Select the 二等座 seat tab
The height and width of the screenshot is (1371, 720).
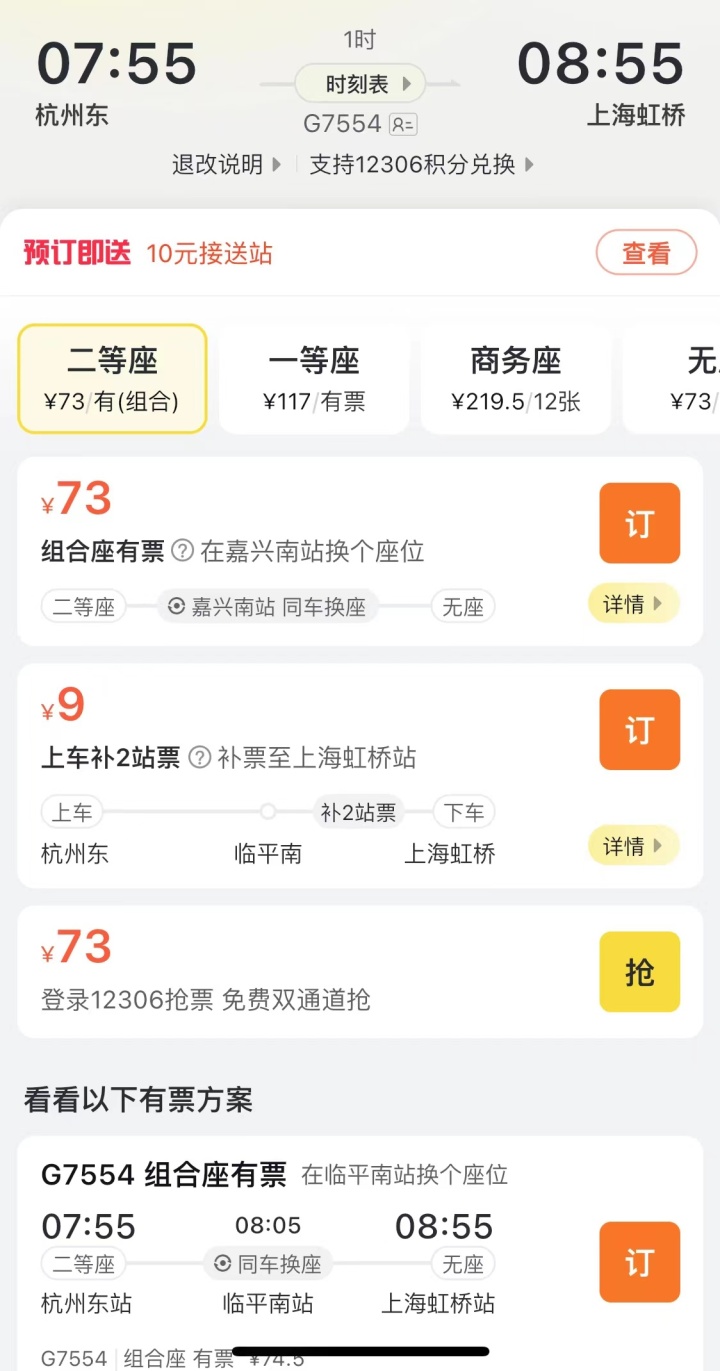click(112, 379)
